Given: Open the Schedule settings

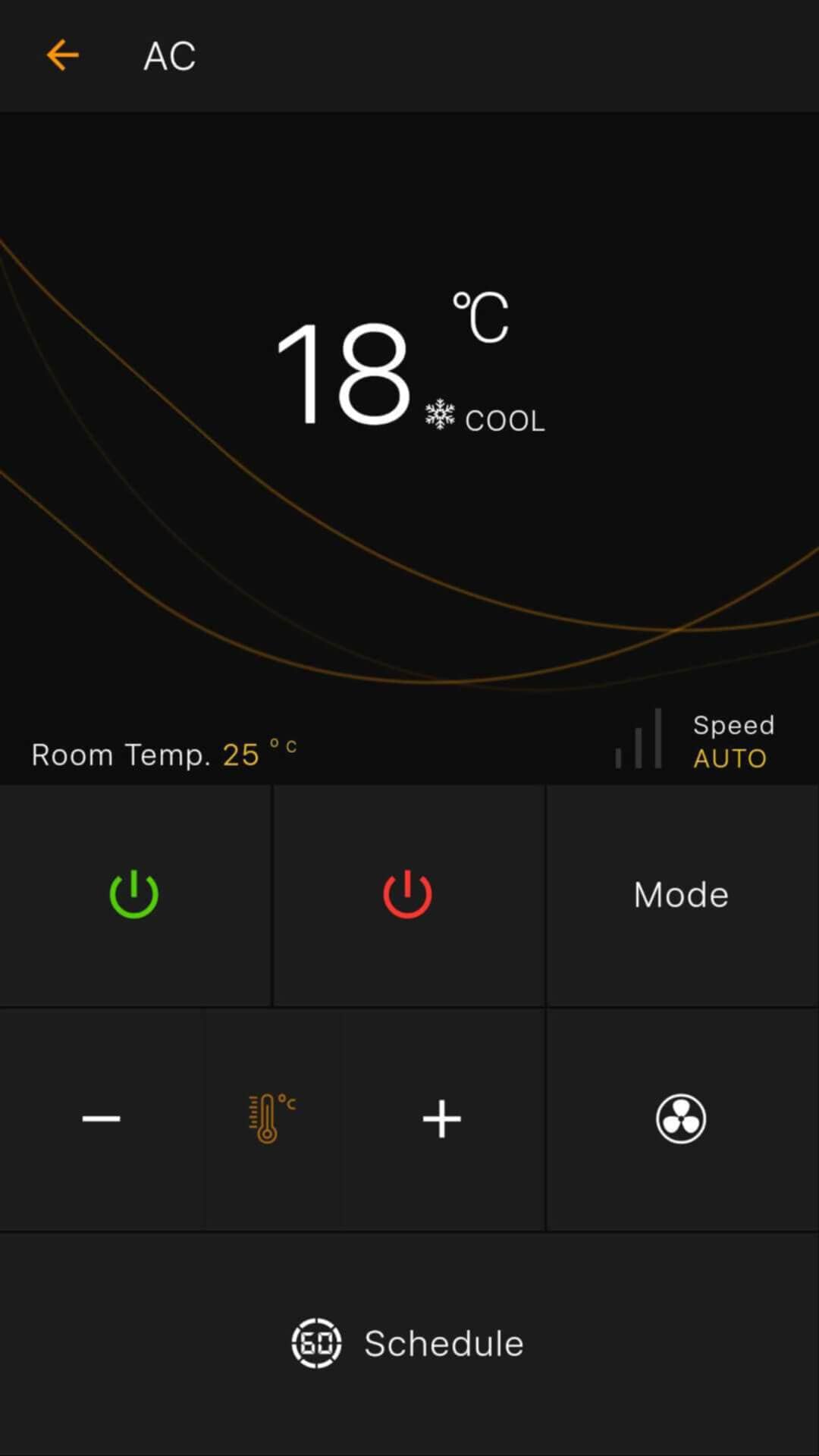Looking at the screenshot, I should 409,1343.
